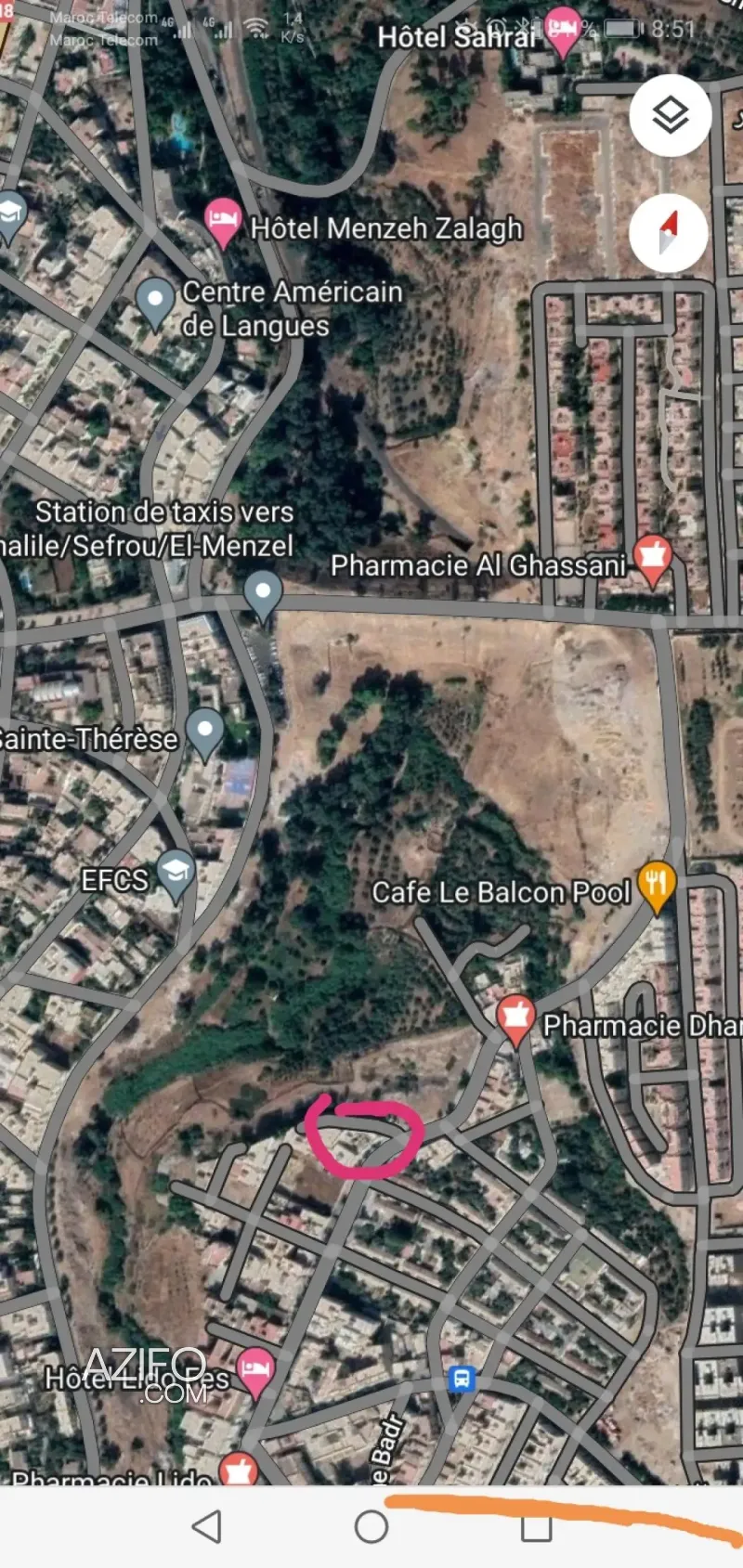
Task: Open the Pharmacie Al Ghassani marker
Action: [652, 560]
